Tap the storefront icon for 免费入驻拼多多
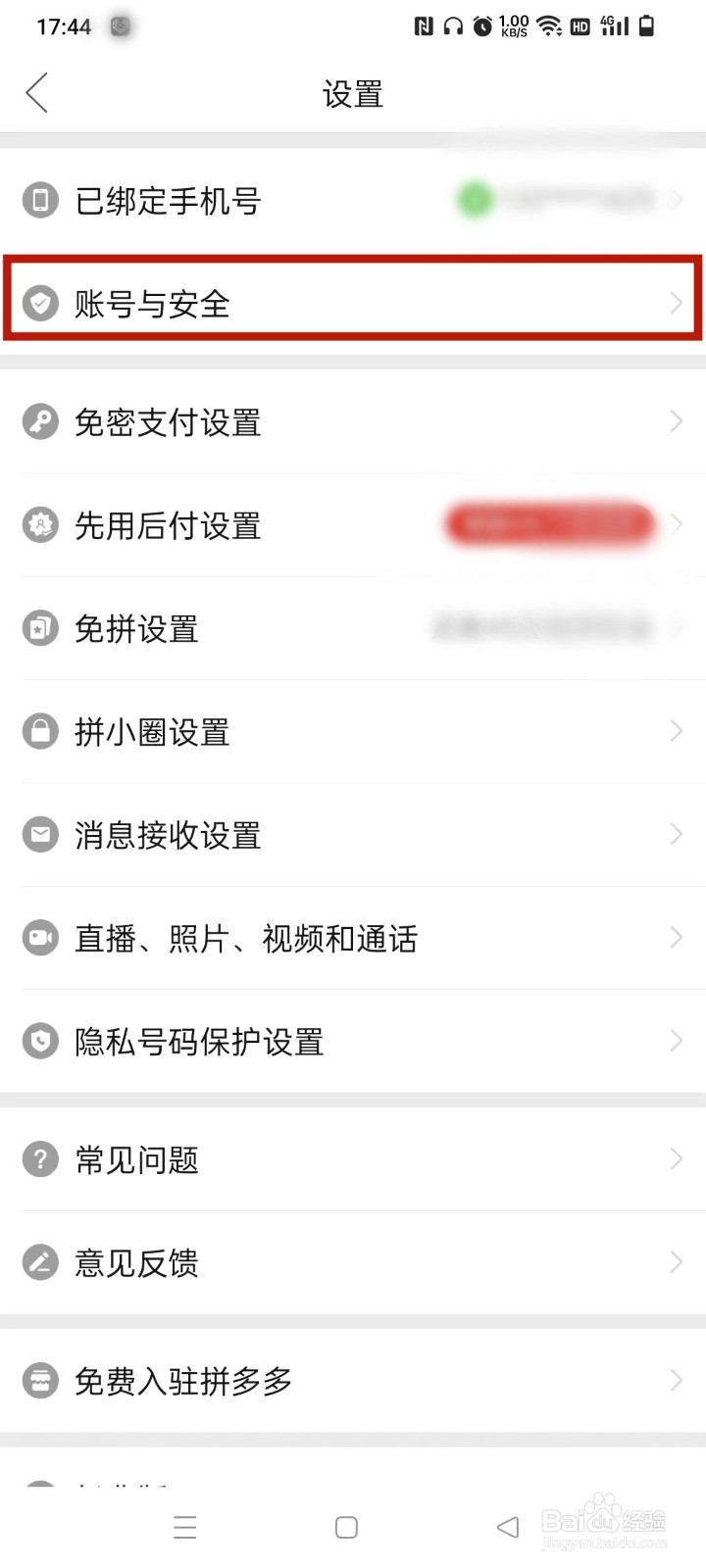706x1568 pixels. [x=39, y=1380]
